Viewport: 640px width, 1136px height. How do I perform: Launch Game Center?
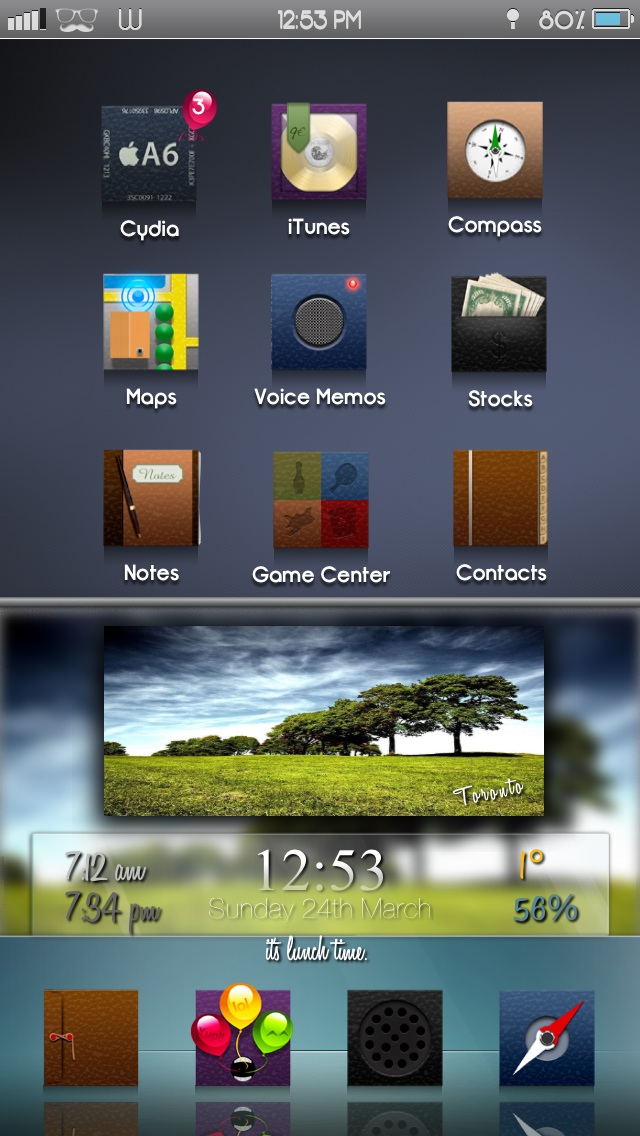[320, 499]
